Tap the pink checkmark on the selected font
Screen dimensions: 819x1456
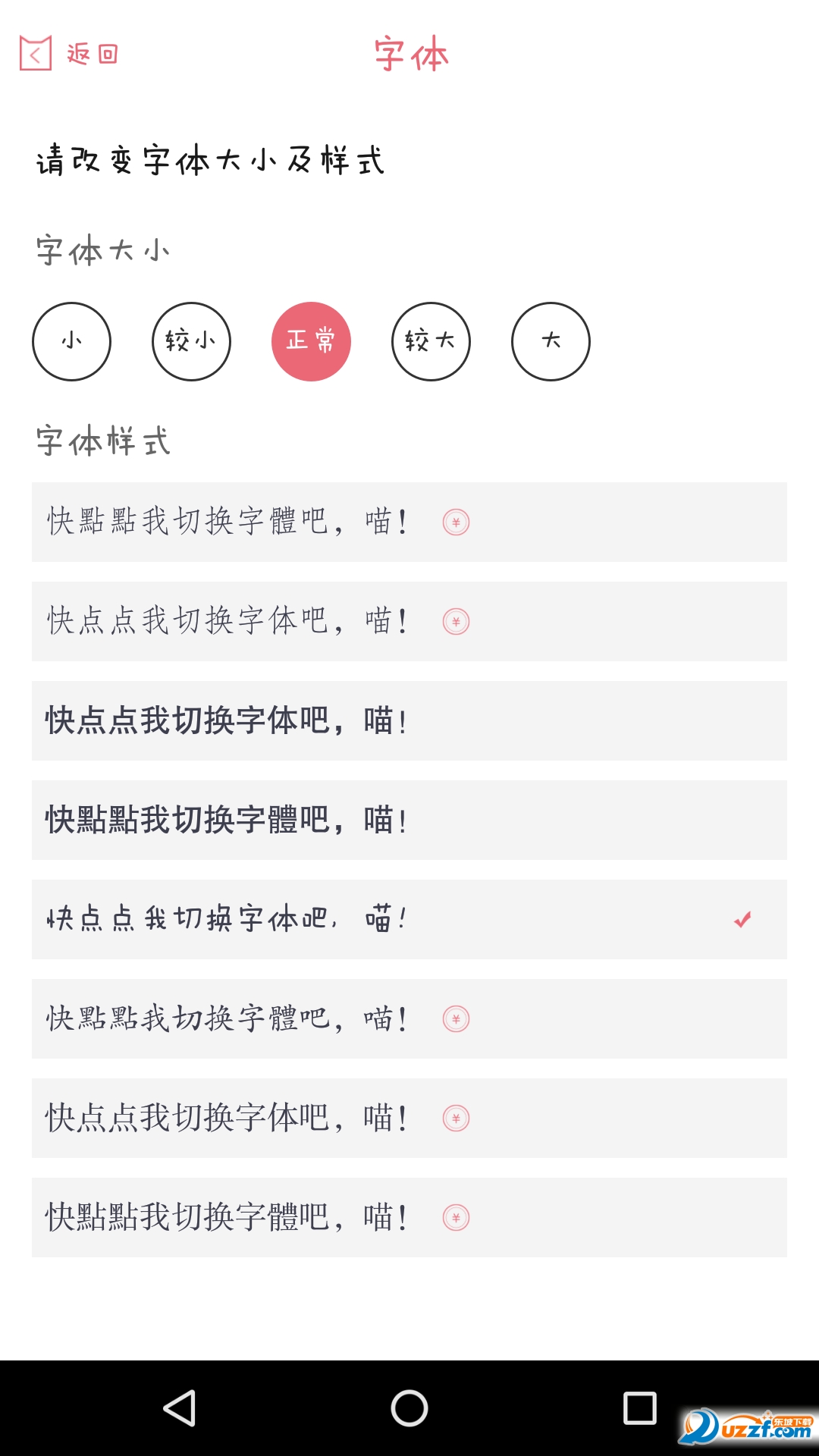[x=742, y=920]
